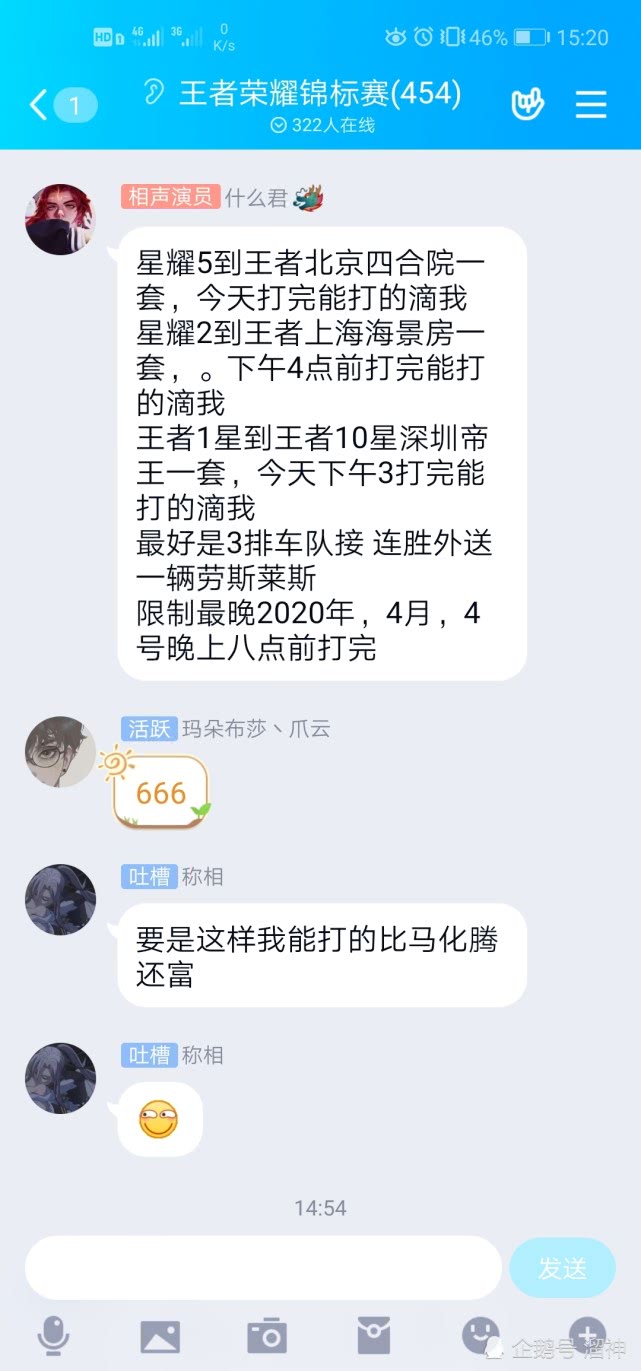This screenshot has height=1371, width=641.
Task: Open 玛朵布莎丶爪云's avatar
Action: (x=60, y=752)
